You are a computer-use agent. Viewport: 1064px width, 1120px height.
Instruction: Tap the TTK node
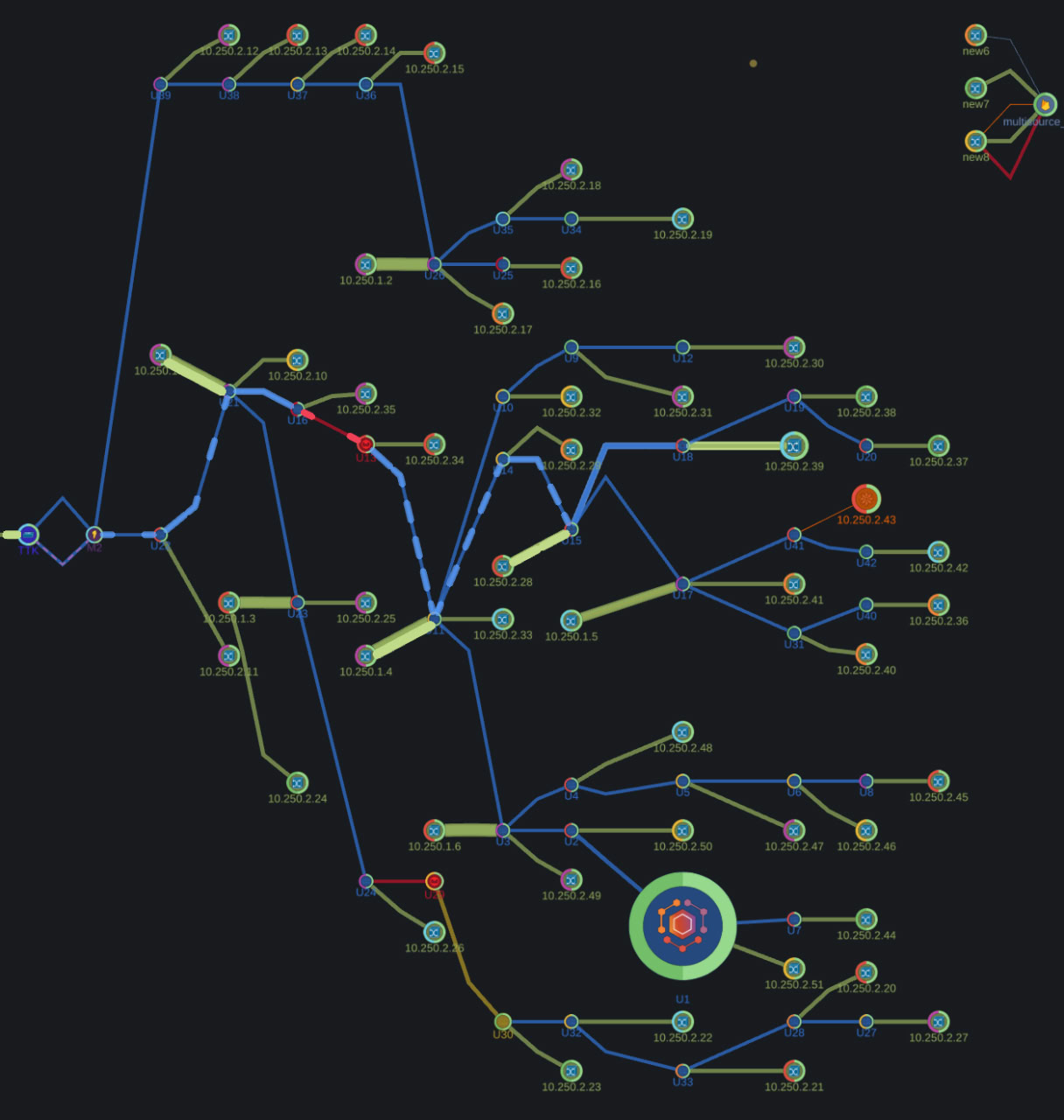[28, 534]
